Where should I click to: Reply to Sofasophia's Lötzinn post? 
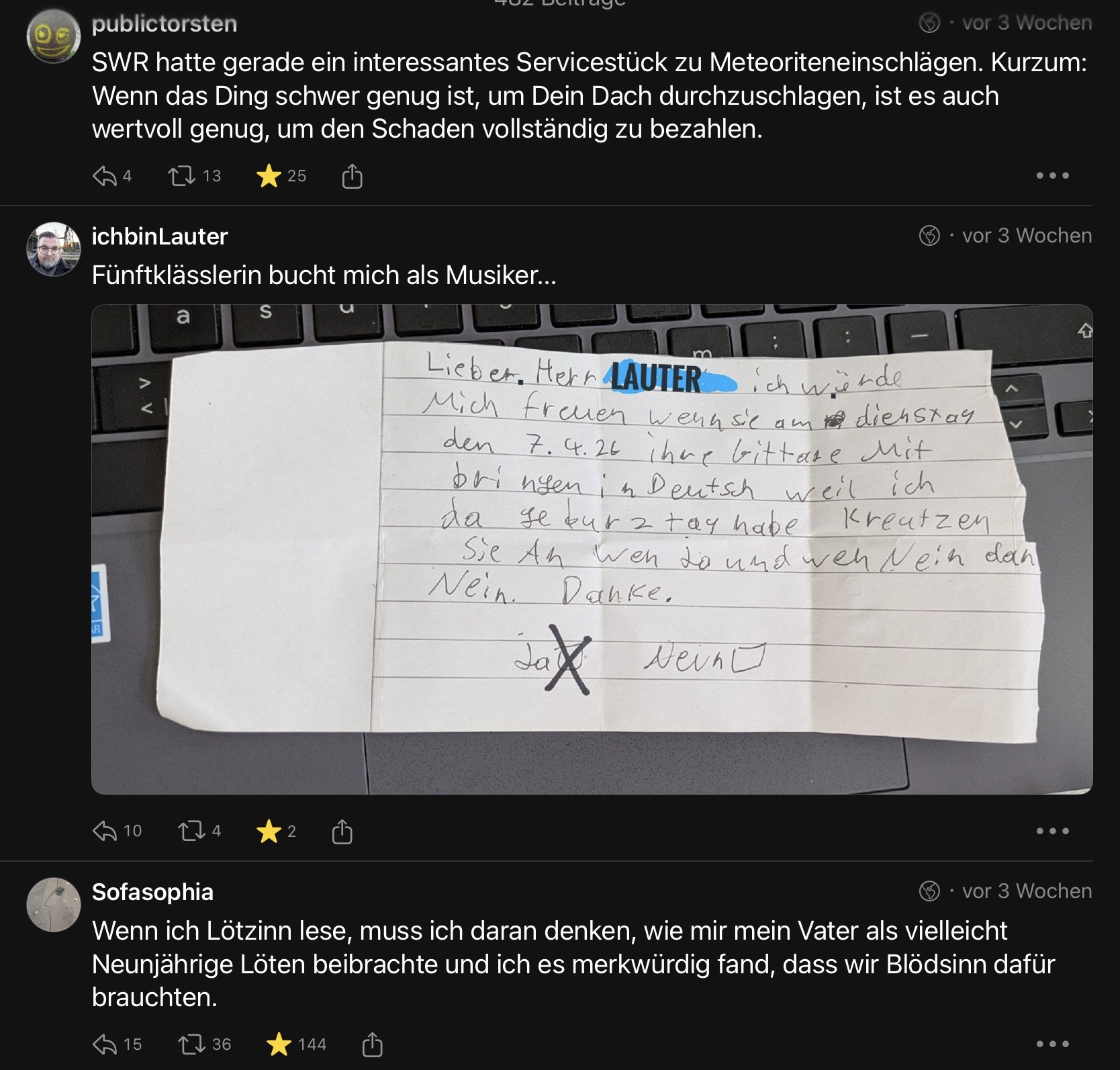point(105,1044)
